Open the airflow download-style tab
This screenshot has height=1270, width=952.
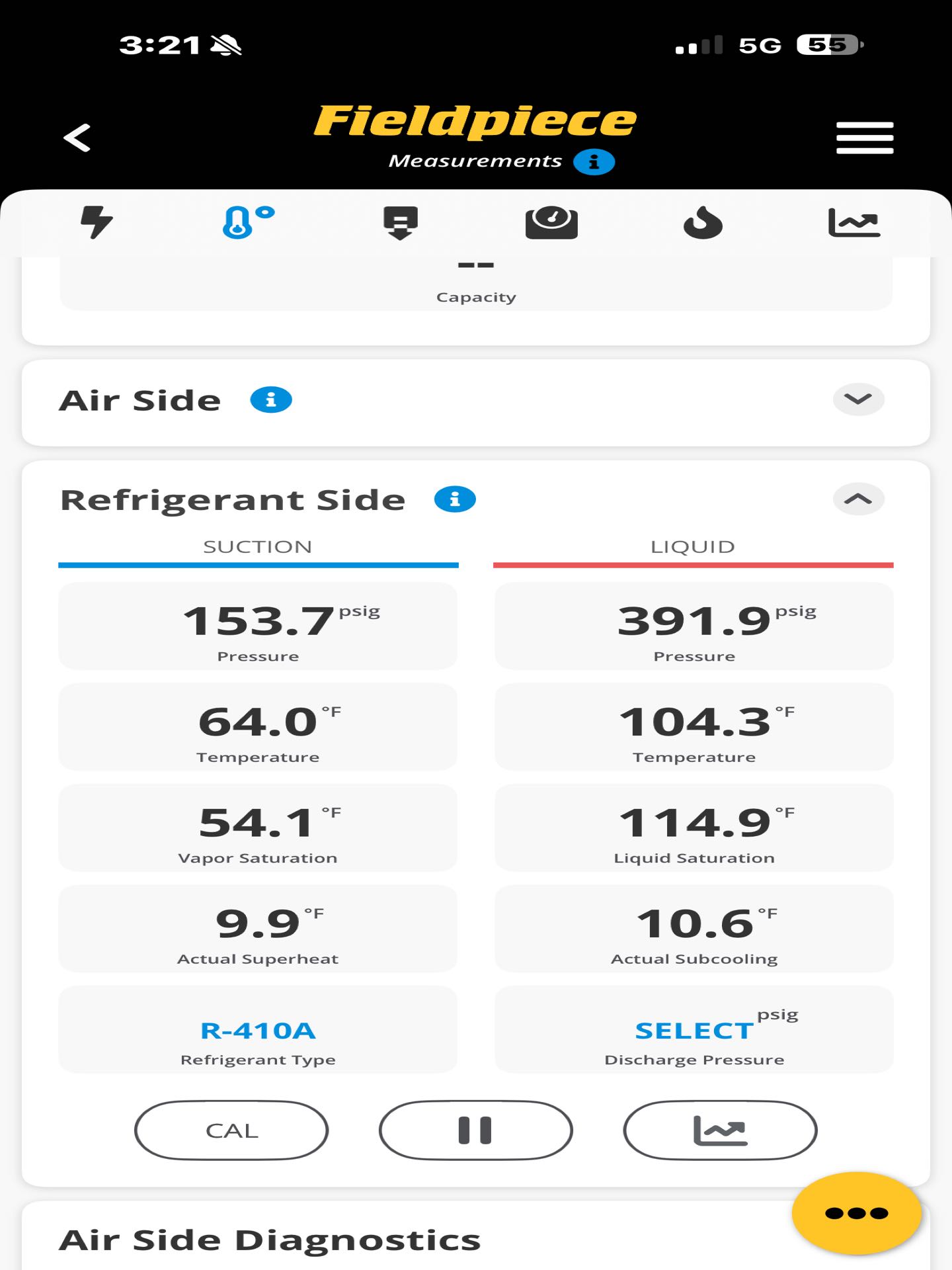[x=400, y=222]
